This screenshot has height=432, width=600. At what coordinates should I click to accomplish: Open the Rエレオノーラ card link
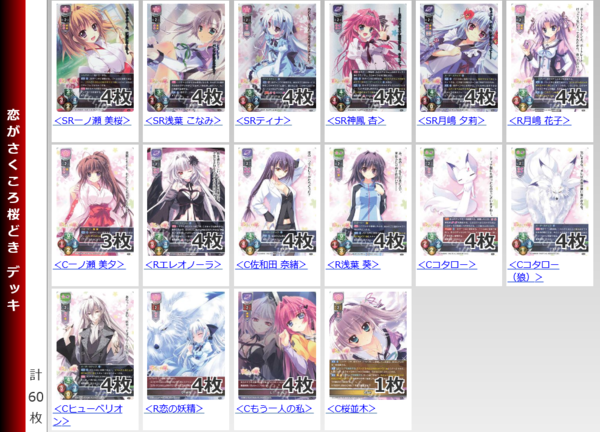184,265
